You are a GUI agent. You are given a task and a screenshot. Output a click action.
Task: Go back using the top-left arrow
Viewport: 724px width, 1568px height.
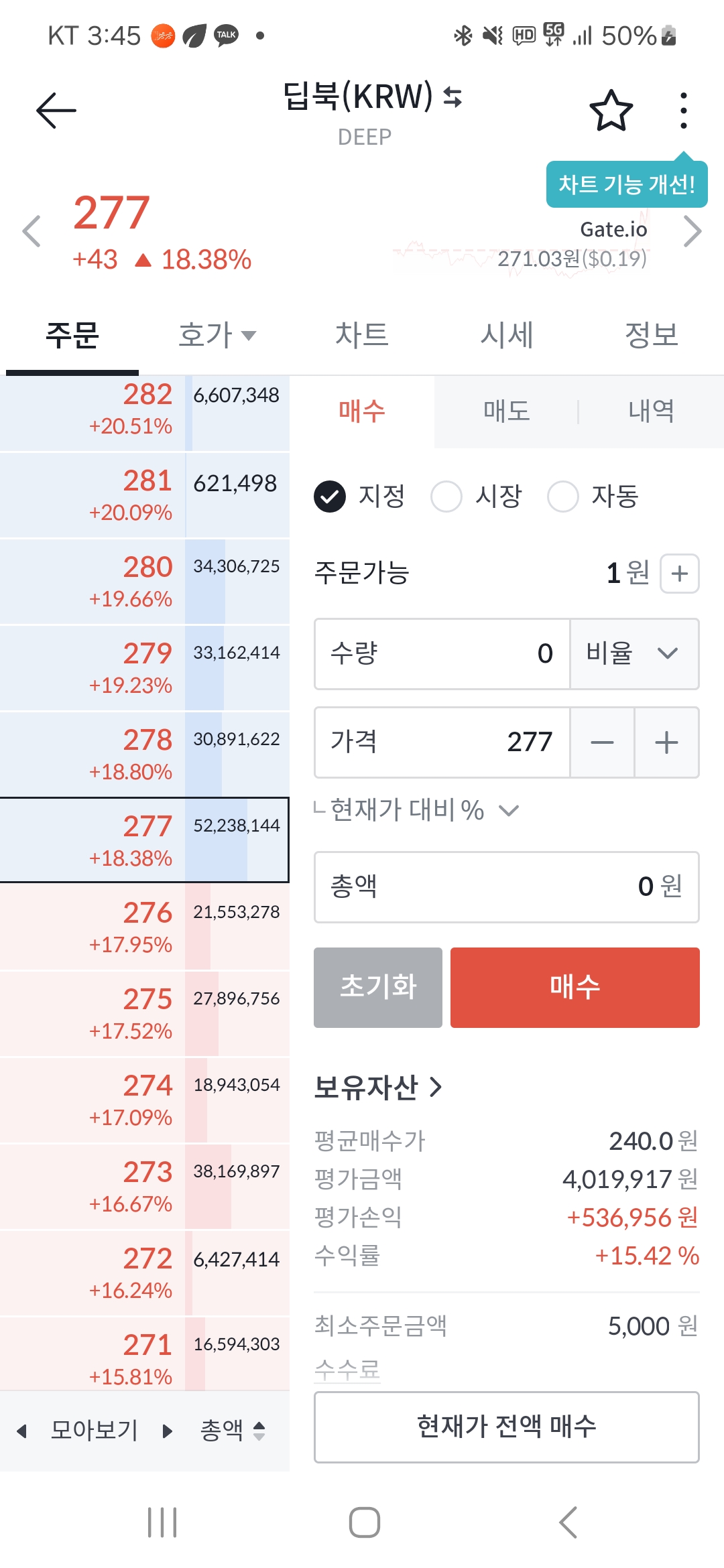tap(56, 110)
